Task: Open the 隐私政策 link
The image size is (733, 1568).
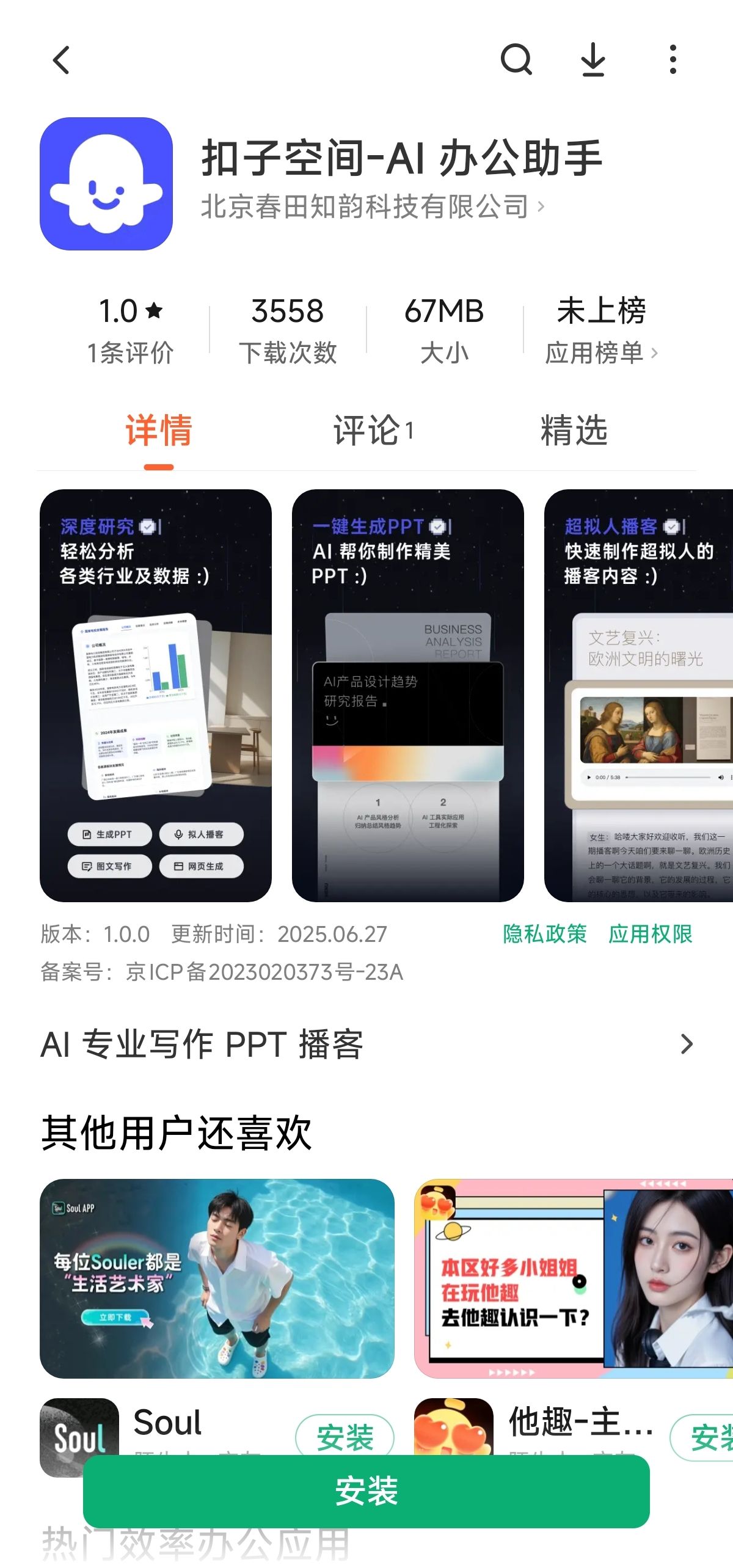Action: click(x=544, y=934)
